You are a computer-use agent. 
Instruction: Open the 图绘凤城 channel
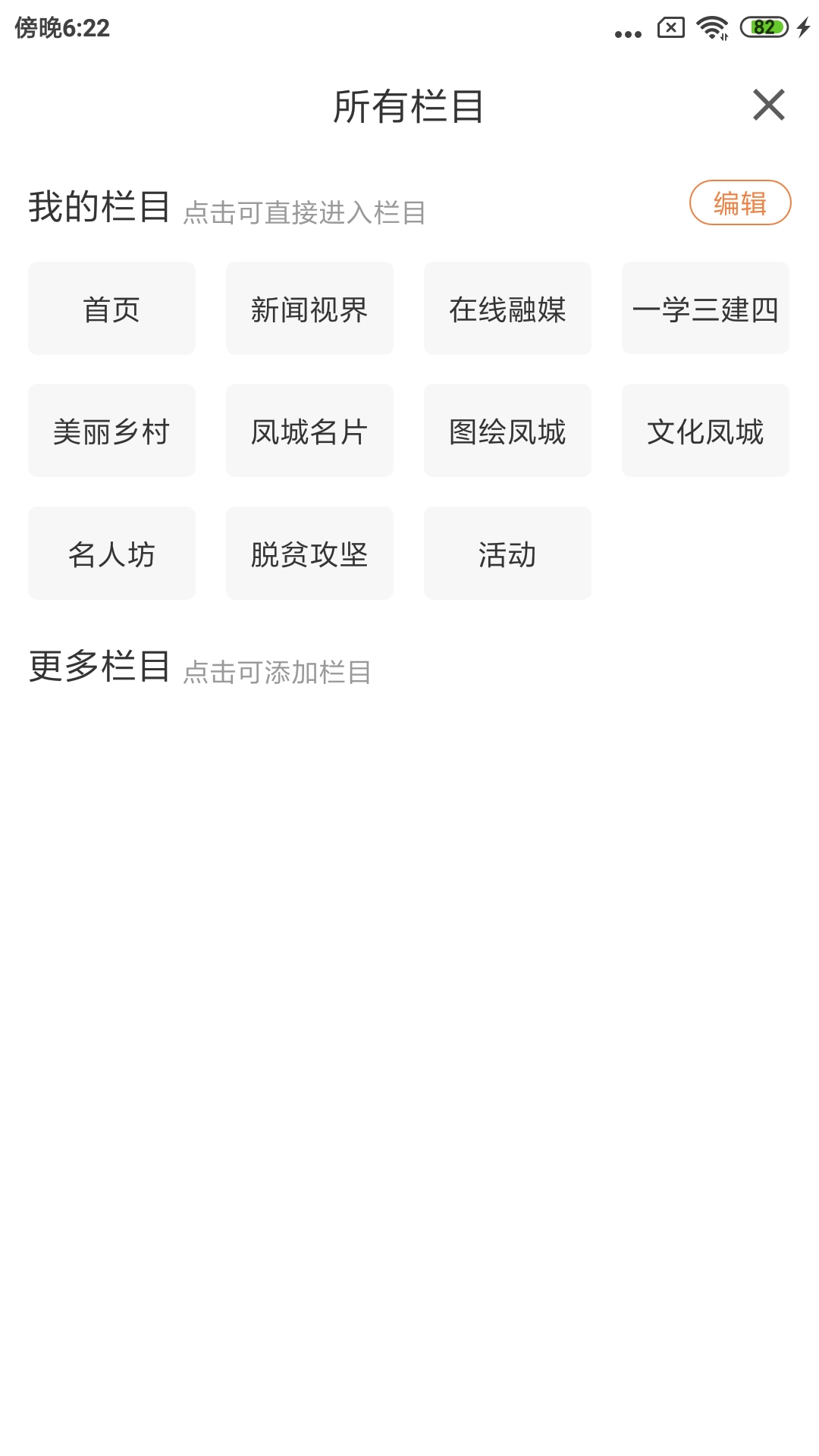(507, 431)
